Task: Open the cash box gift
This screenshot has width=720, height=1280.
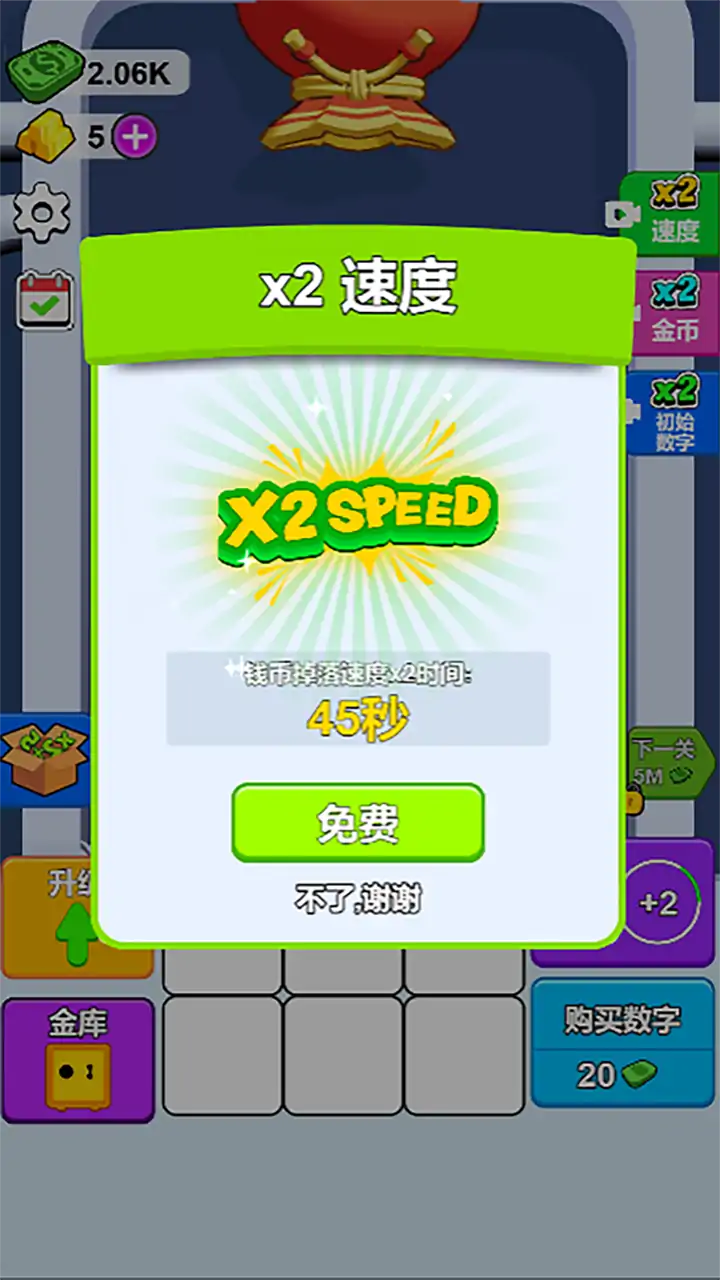Action: 45,760
